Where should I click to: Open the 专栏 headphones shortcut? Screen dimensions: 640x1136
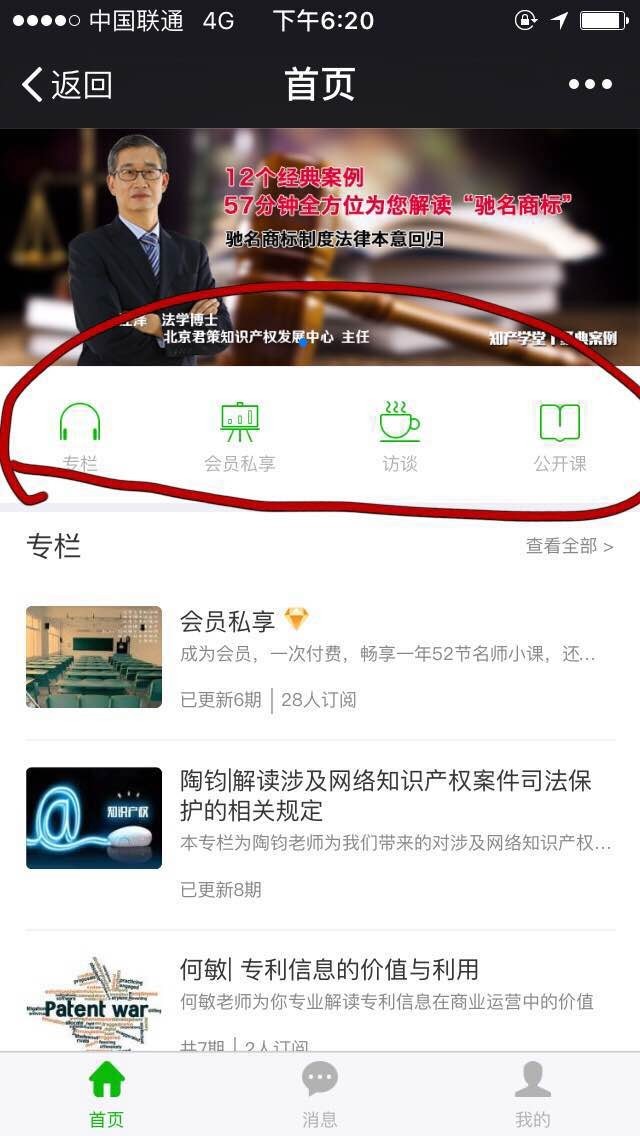80,436
